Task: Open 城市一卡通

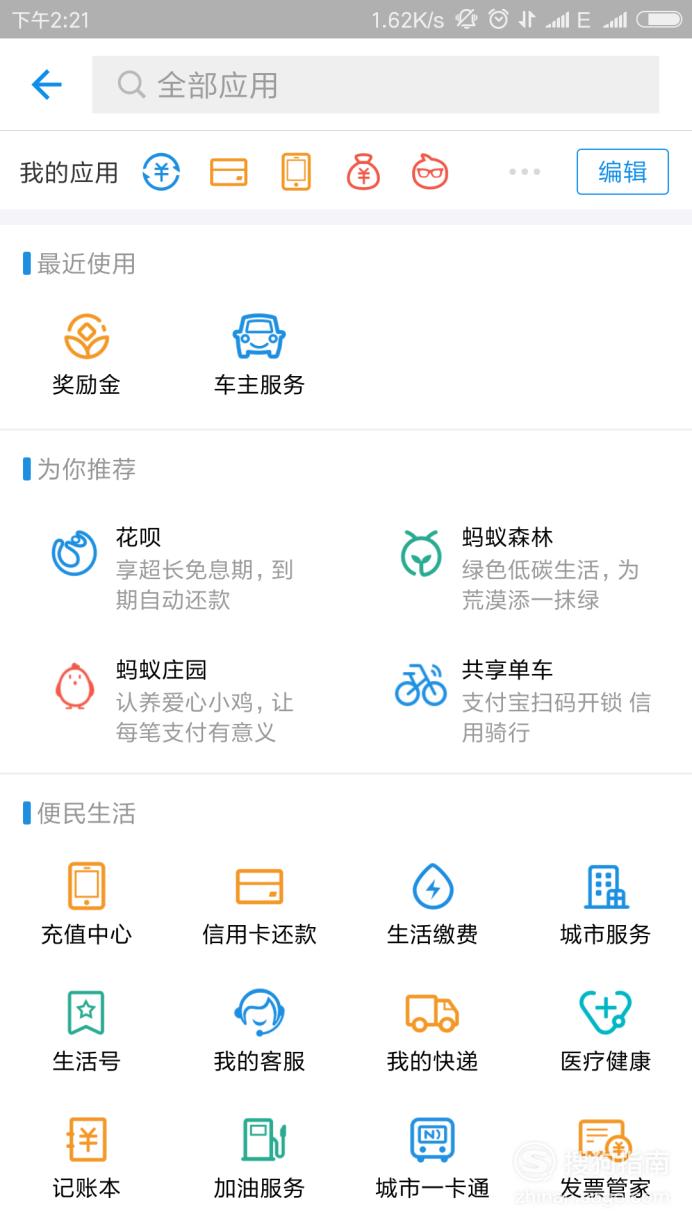Action: 432,1158
